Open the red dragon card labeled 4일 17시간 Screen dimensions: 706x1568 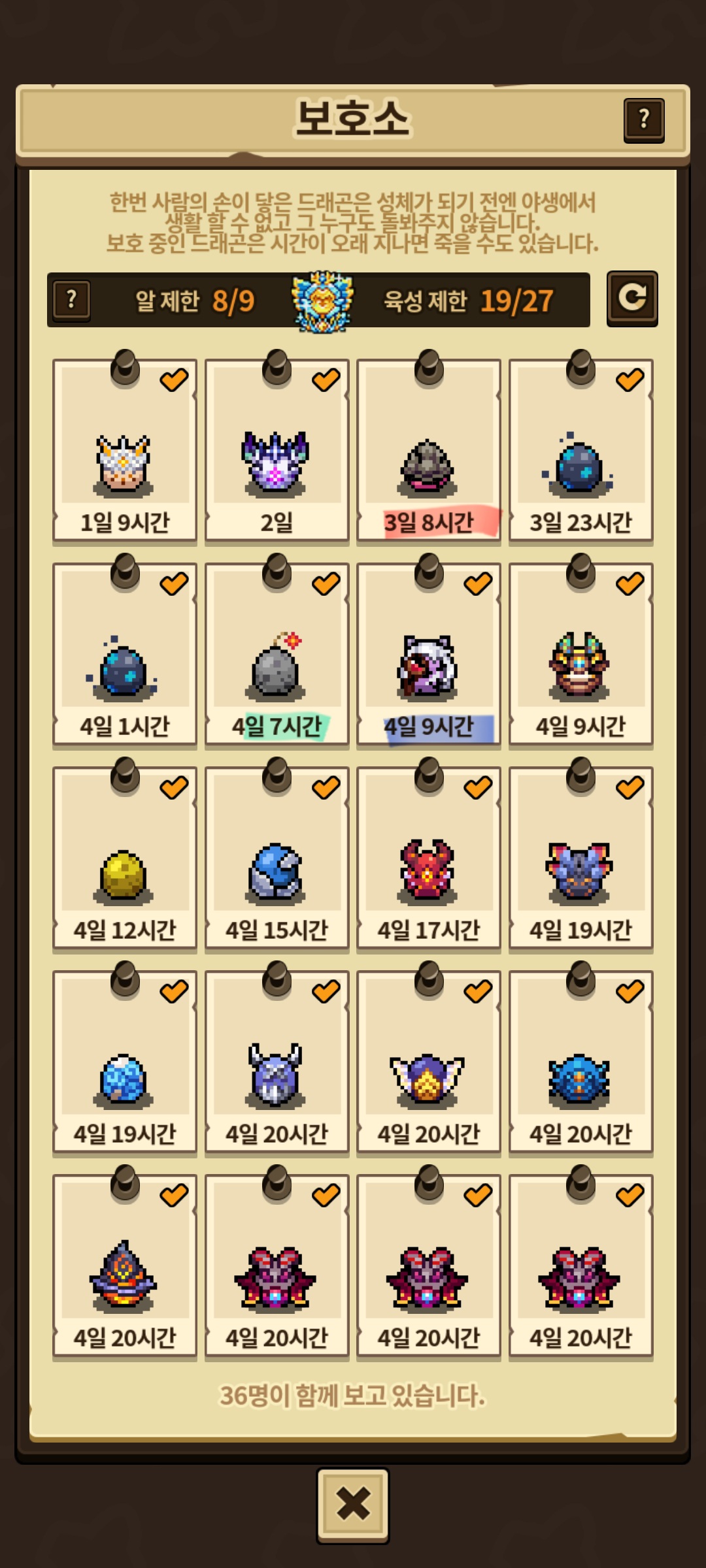pos(429,858)
